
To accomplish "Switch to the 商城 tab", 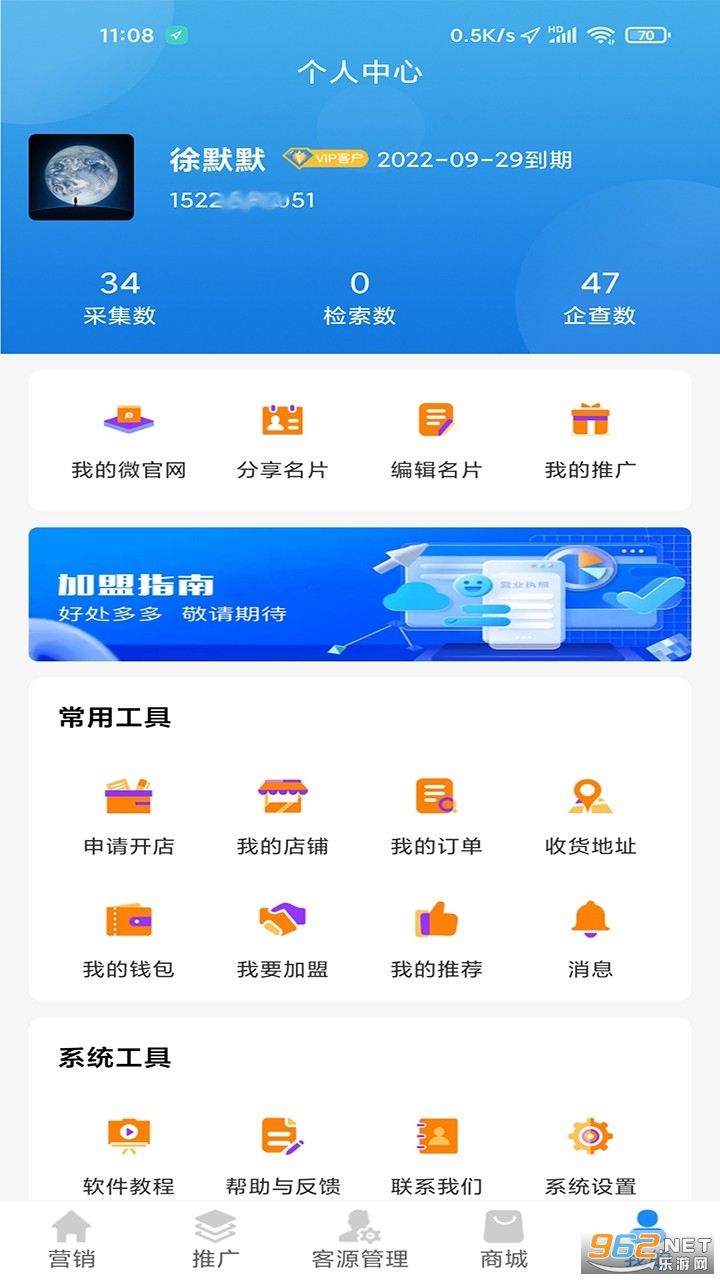I will point(504,1240).
